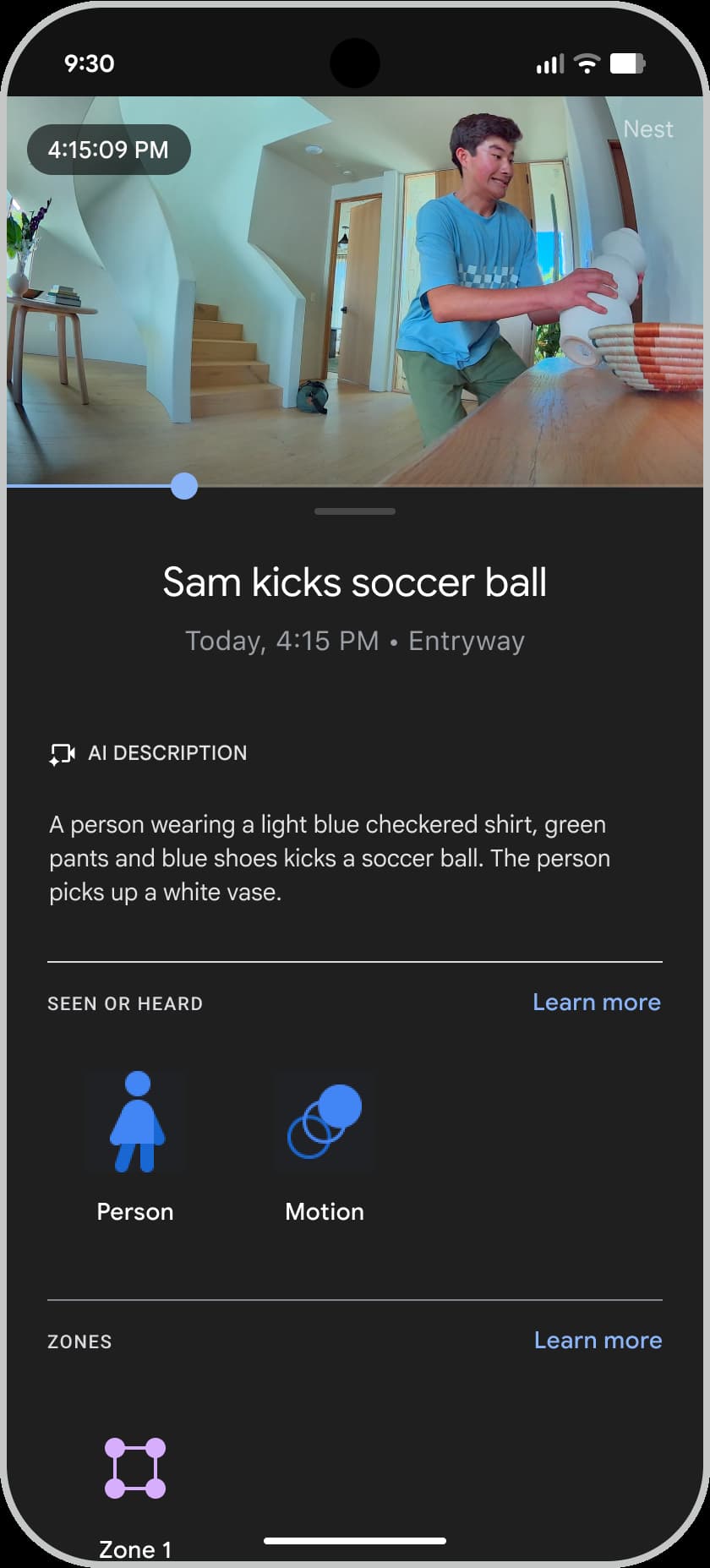710x1568 pixels.
Task: Tap the sheet drag handle
Action: (x=355, y=511)
